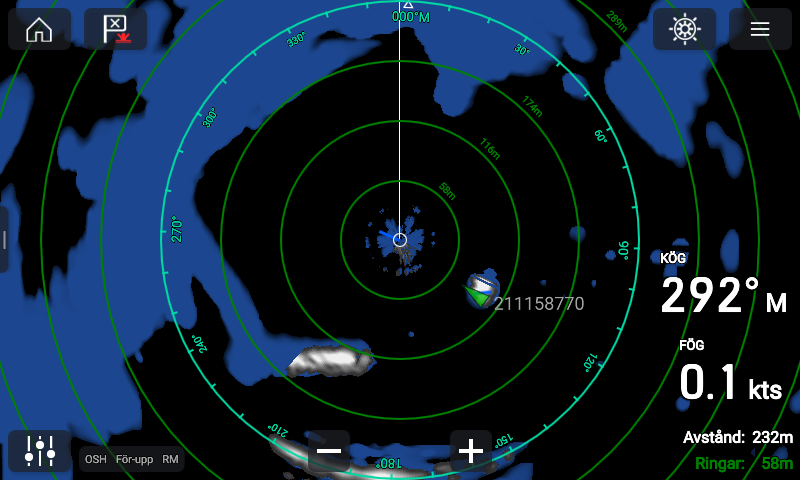Go to the home screen
The width and height of the screenshot is (800, 480).
pos(39,29)
